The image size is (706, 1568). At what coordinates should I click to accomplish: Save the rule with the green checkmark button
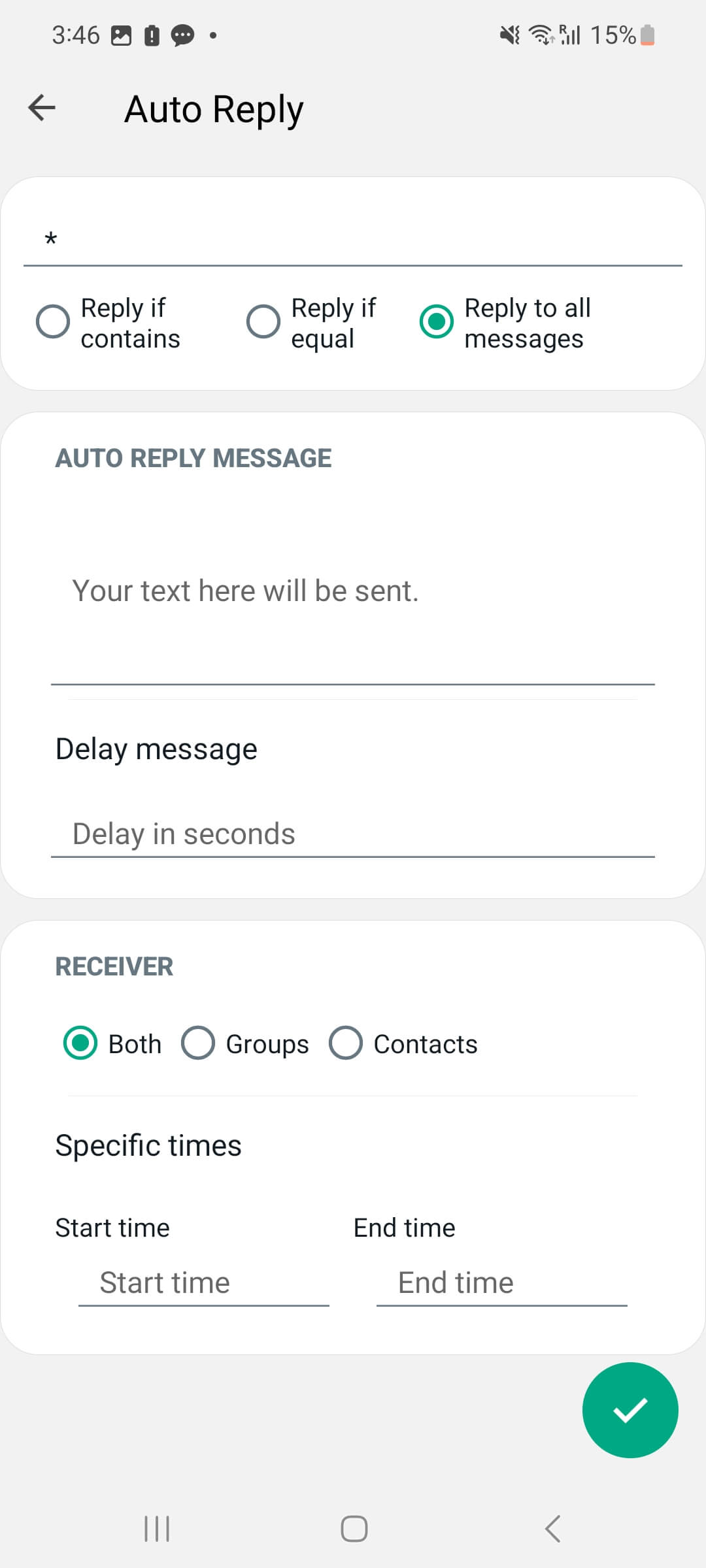(630, 1410)
